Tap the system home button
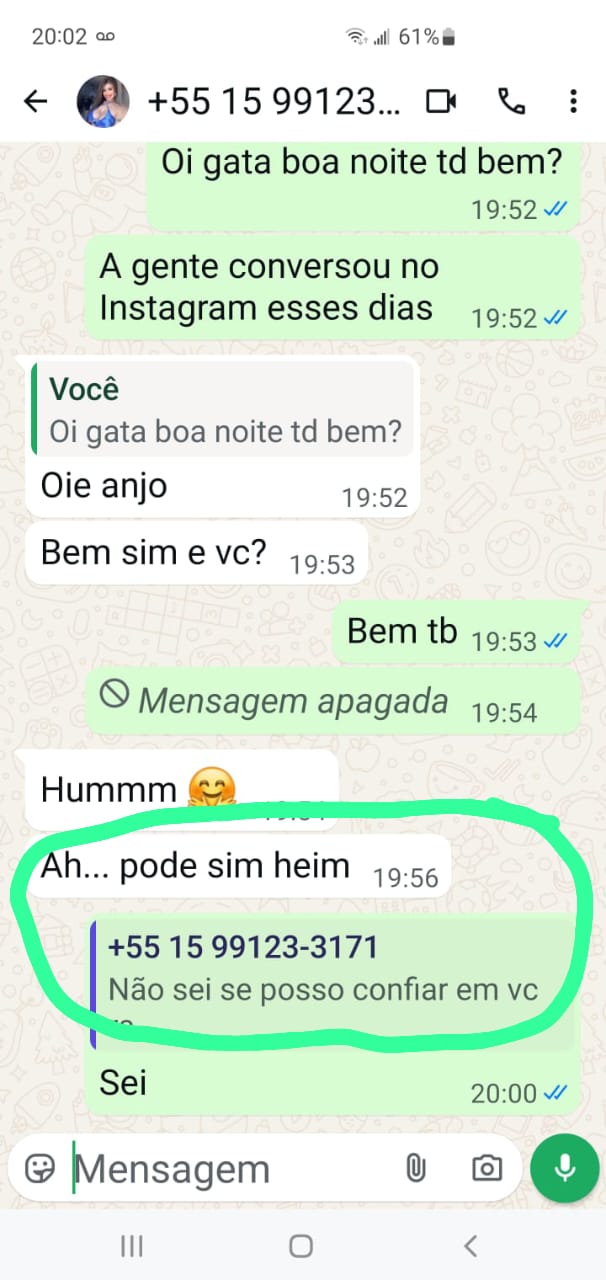Viewport: 606px width, 1280px height. click(x=301, y=1245)
